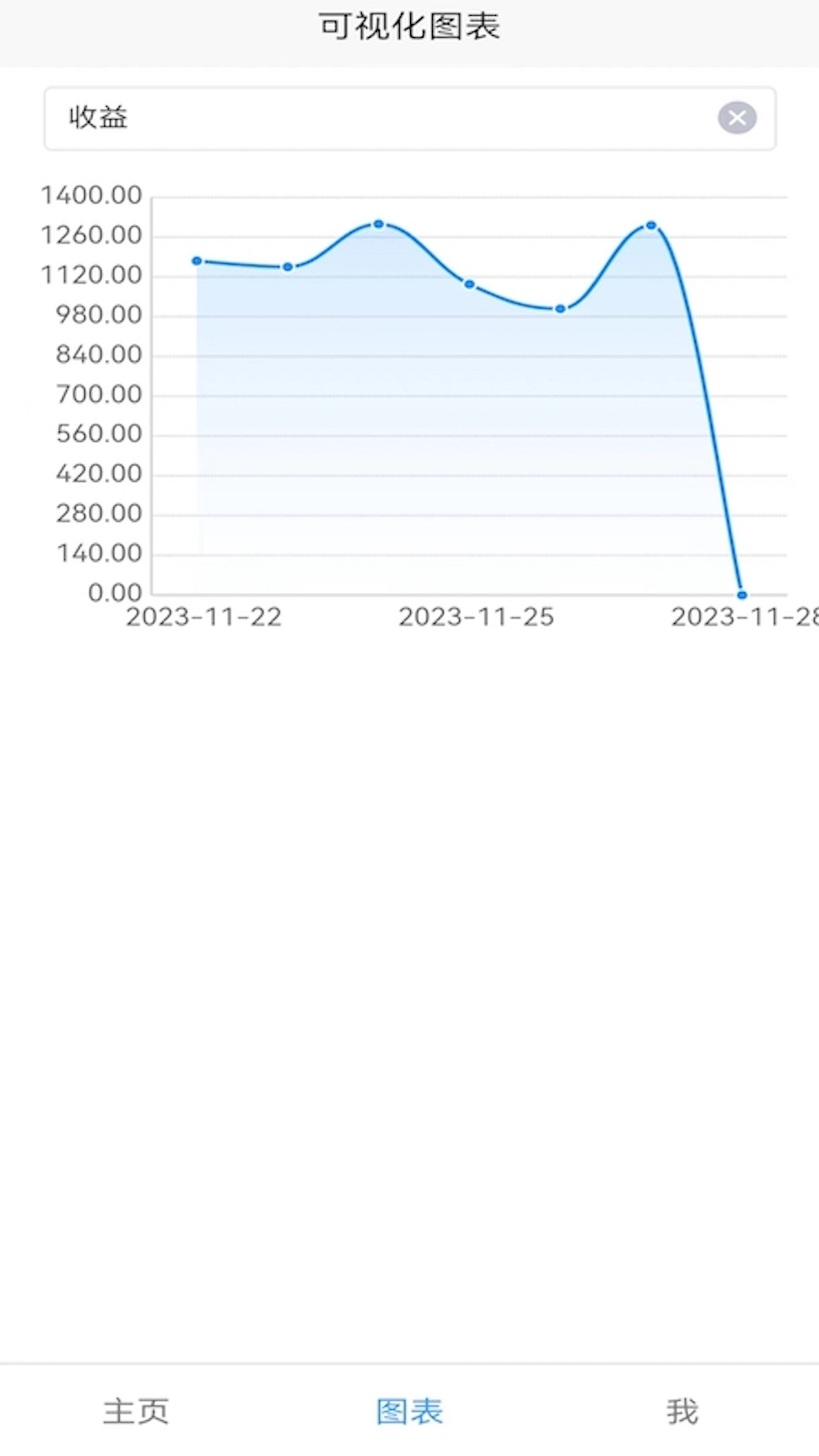Select the 图表 tab
This screenshot has height=1456, width=819.
(409, 1411)
